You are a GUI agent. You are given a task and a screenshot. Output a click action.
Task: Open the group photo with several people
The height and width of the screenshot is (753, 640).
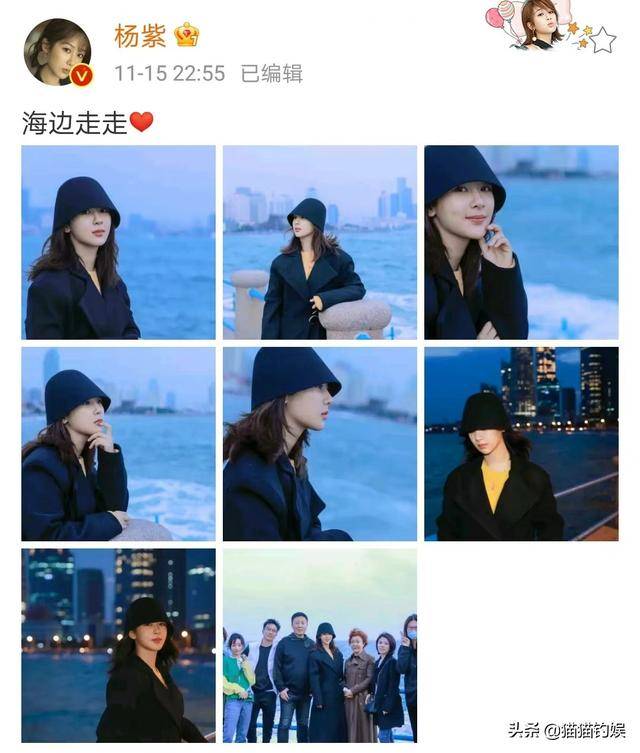click(319, 644)
